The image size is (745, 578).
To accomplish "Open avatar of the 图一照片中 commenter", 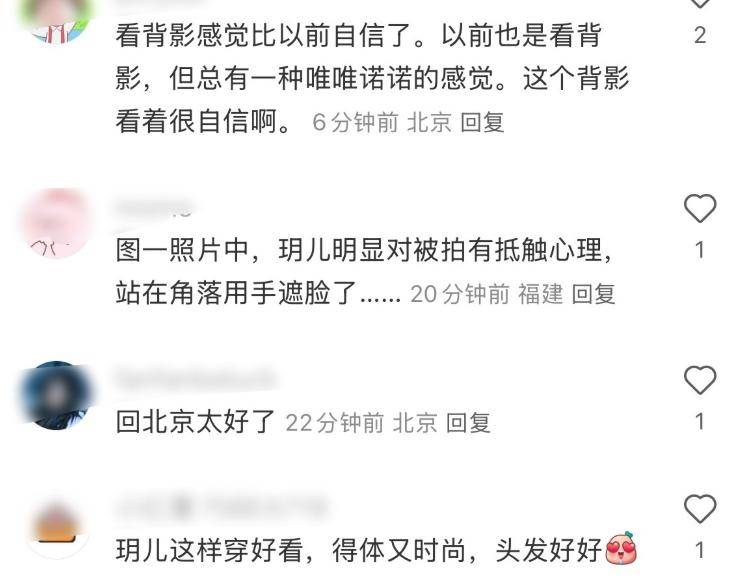I will point(55,222).
